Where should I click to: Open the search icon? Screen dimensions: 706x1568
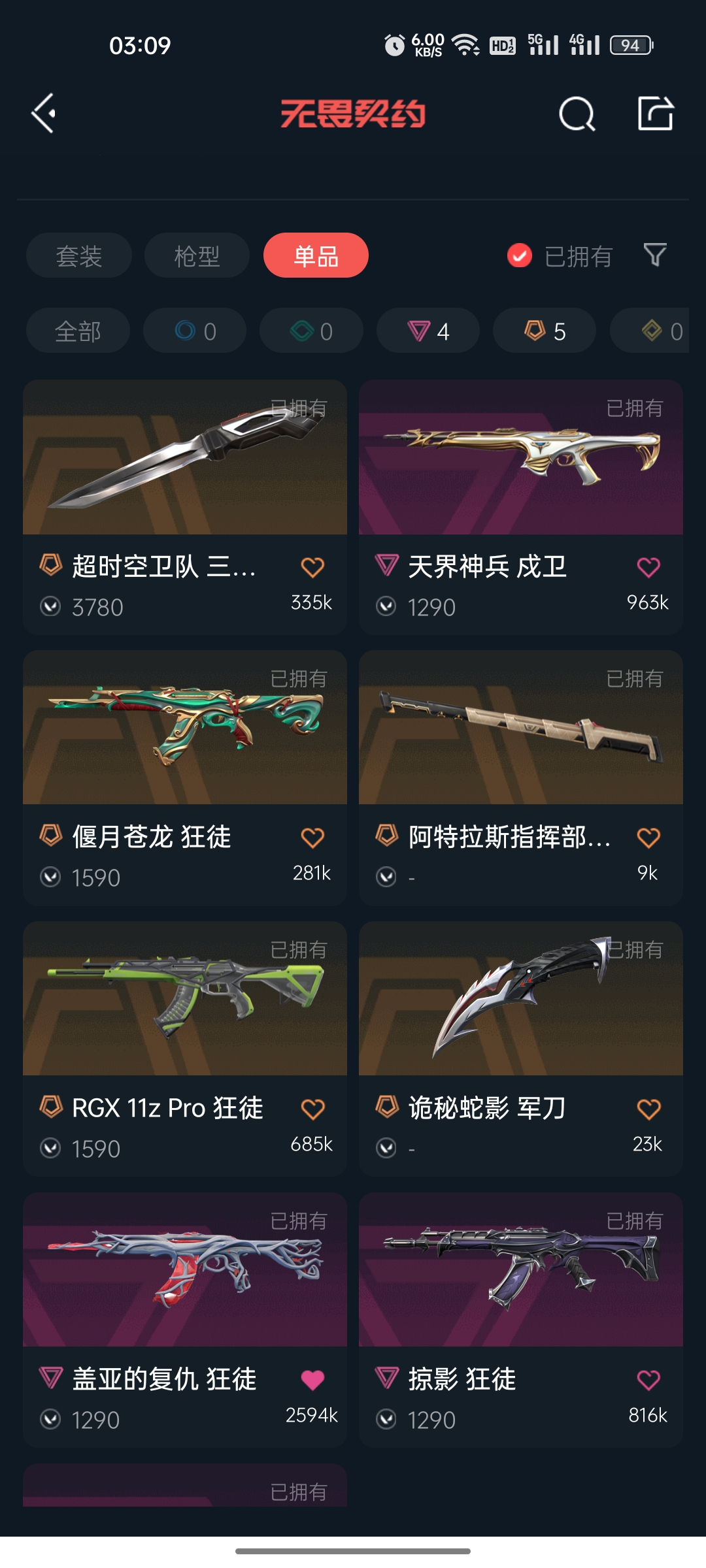point(577,114)
